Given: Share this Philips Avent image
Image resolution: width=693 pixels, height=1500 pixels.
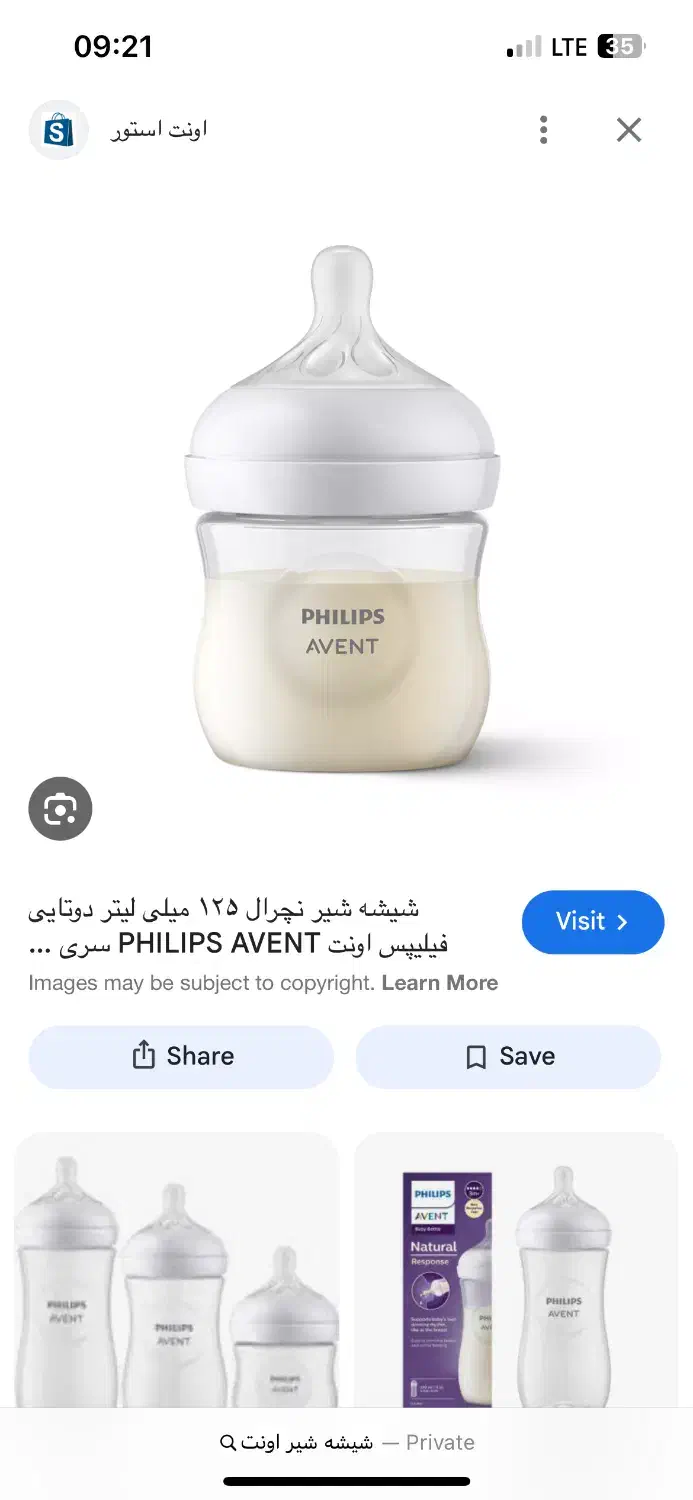Looking at the screenshot, I should point(181,1056).
